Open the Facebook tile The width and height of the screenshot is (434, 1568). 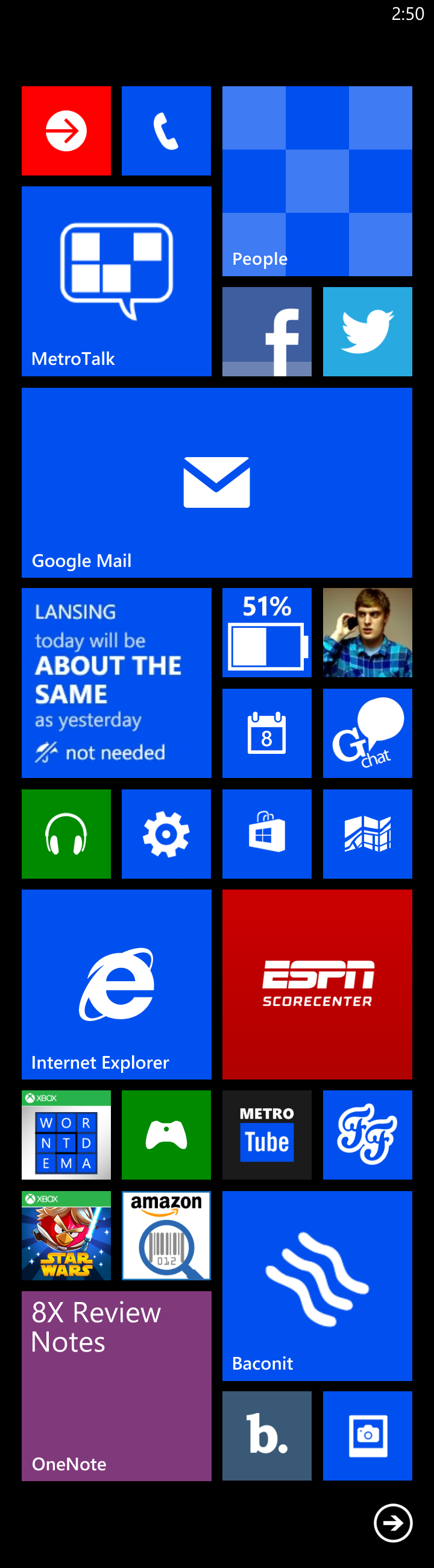(x=266, y=331)
